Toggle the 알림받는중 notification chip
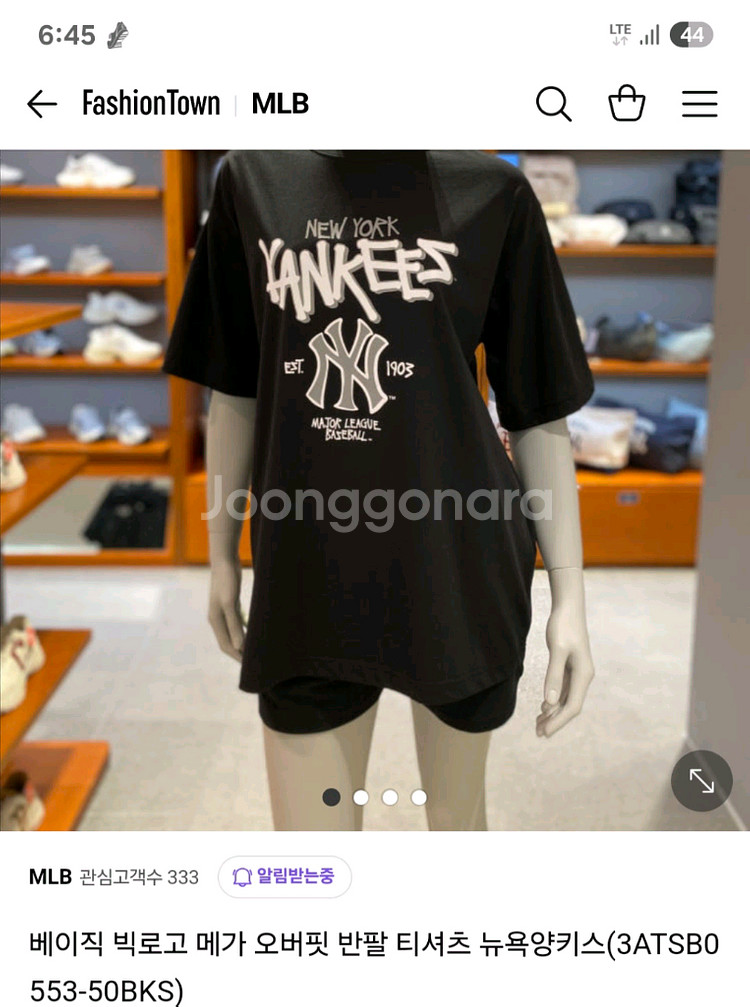This screenshot has width=750, height=1007. click(284, 876)
